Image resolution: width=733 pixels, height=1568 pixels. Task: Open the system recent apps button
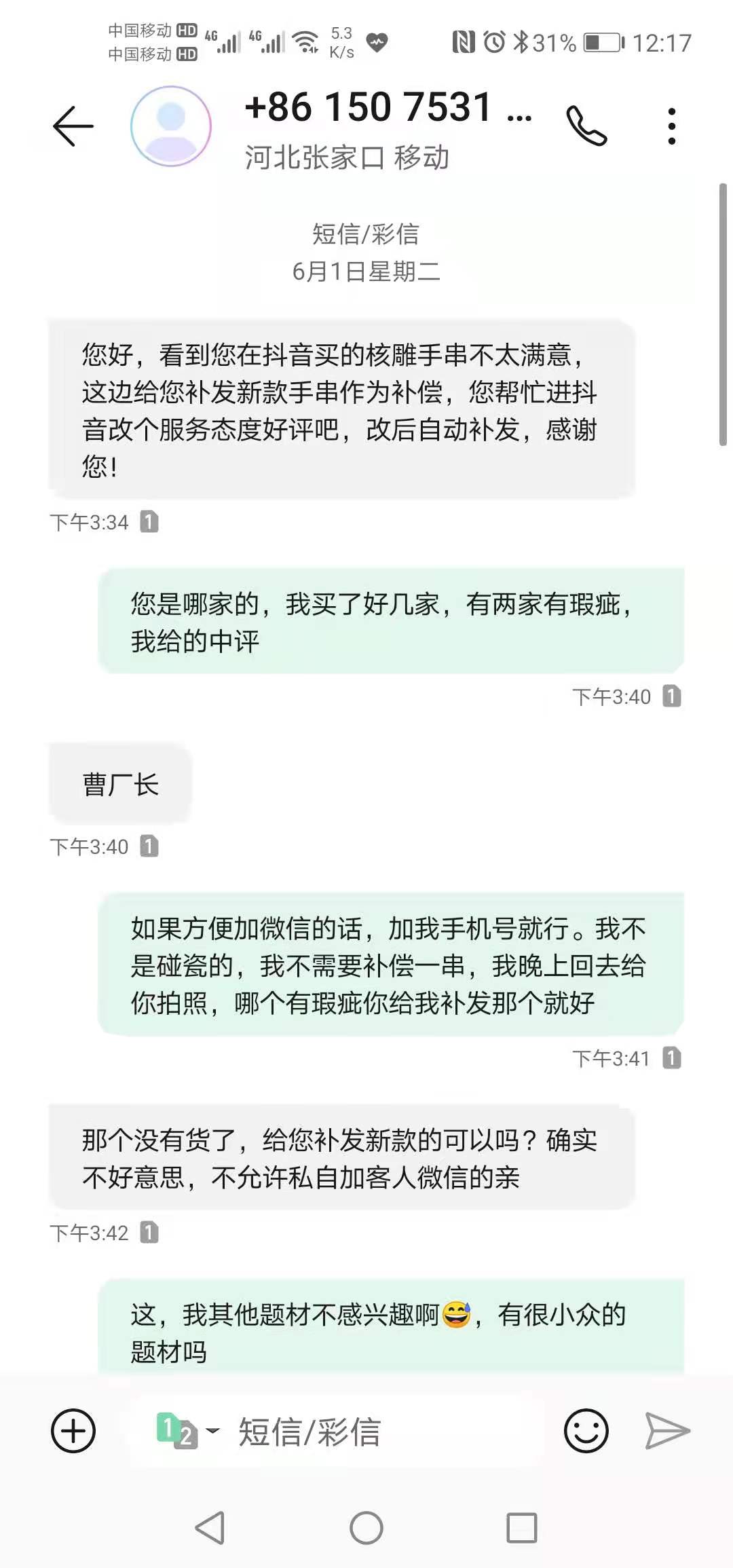[x=522, y=1529]
